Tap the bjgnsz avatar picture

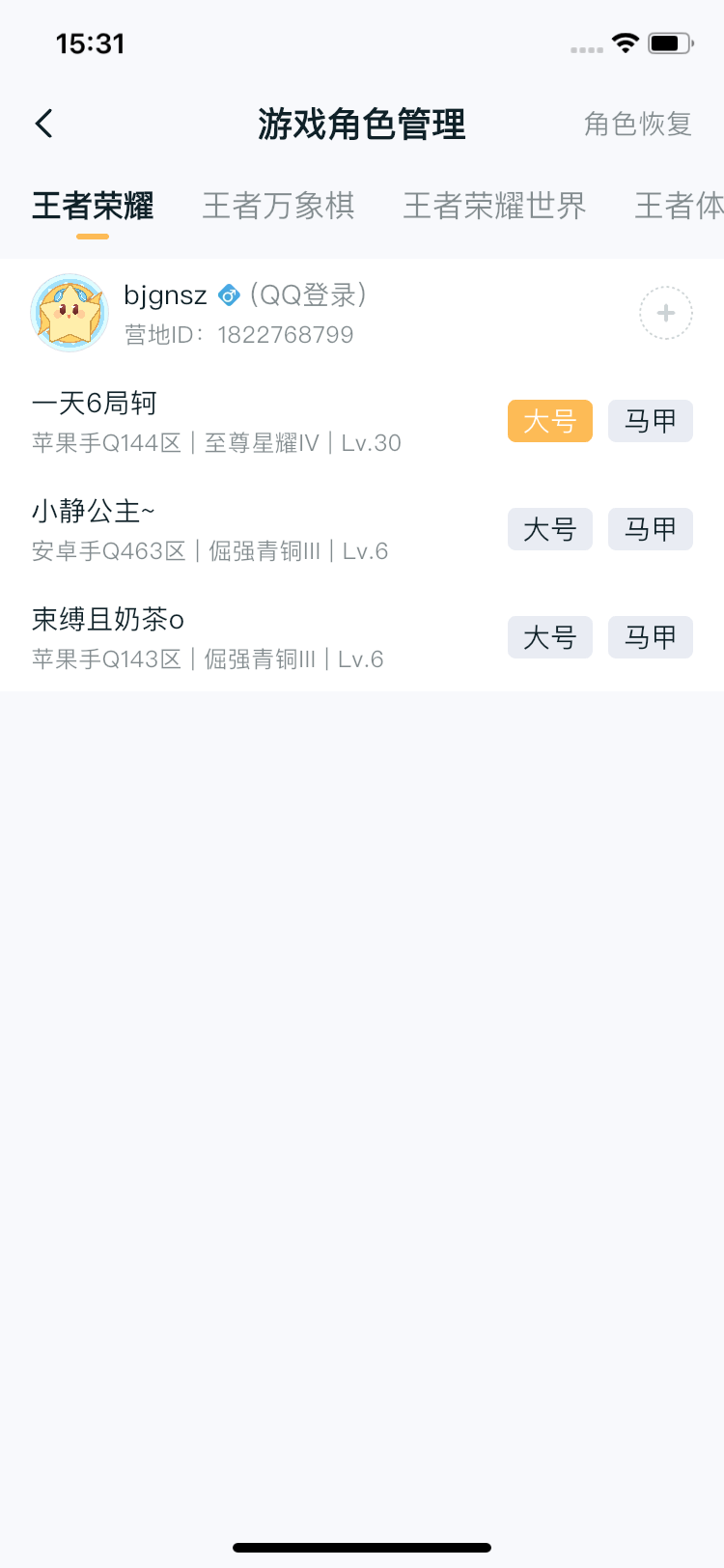69,312
